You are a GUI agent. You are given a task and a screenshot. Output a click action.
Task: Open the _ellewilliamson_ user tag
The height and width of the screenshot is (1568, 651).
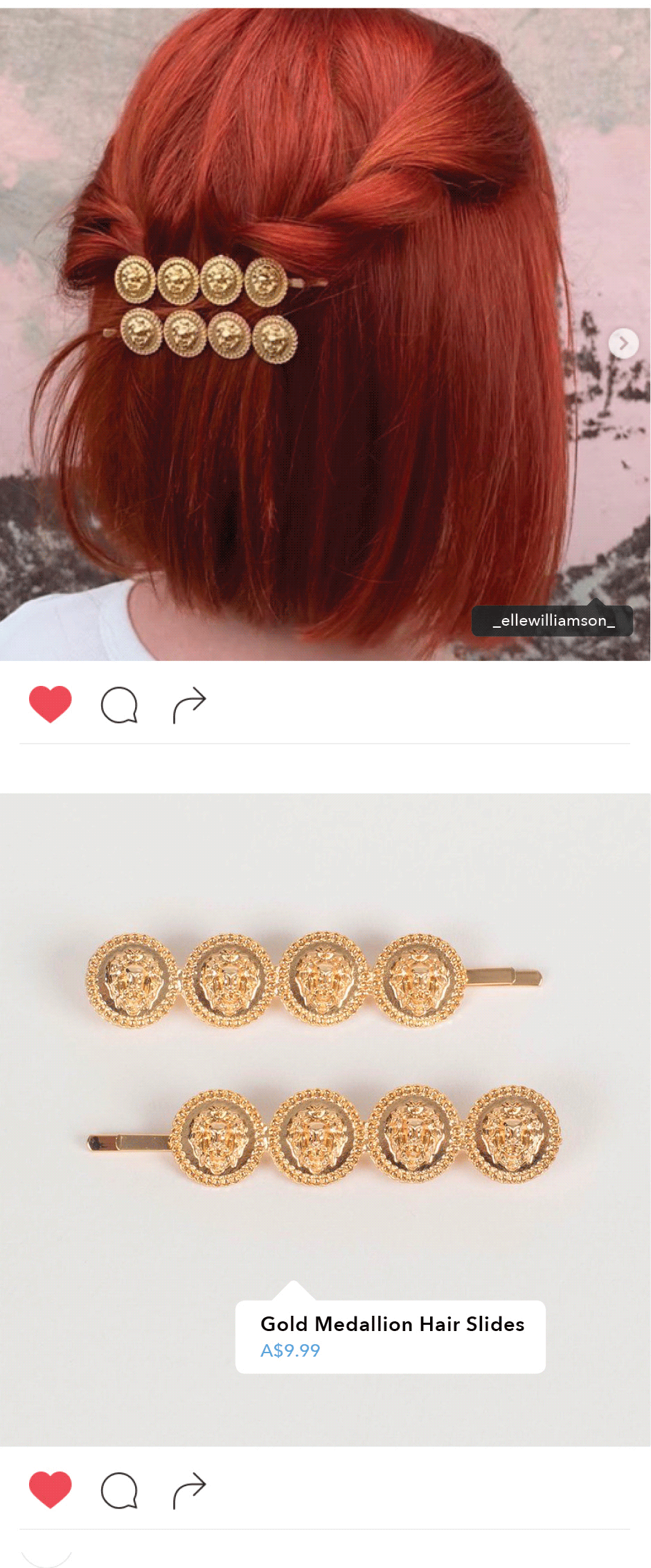[x=553, y=621]
